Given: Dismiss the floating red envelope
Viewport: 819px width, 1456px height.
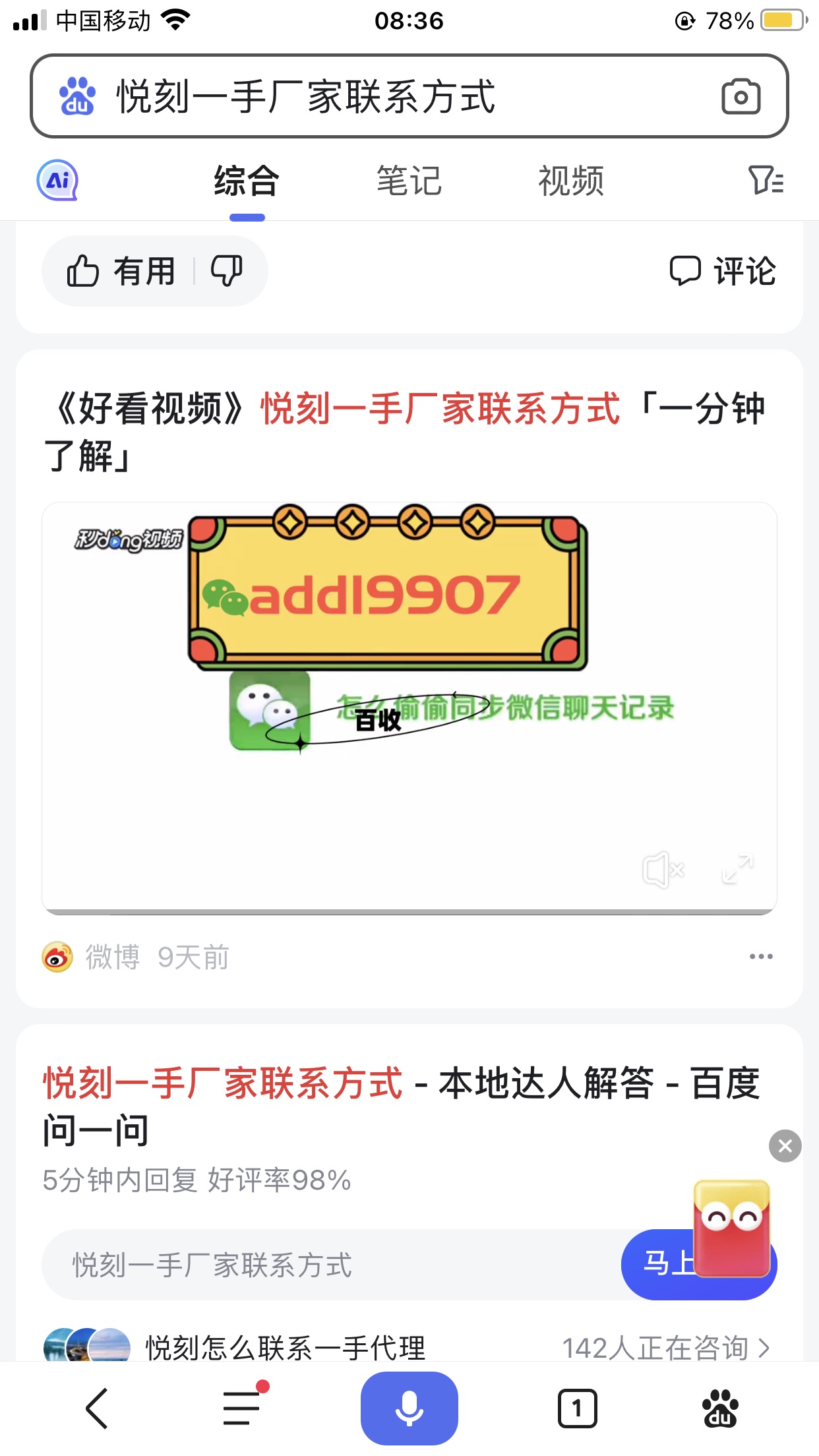Looking at the screenshot, I should click(785, 1146).
